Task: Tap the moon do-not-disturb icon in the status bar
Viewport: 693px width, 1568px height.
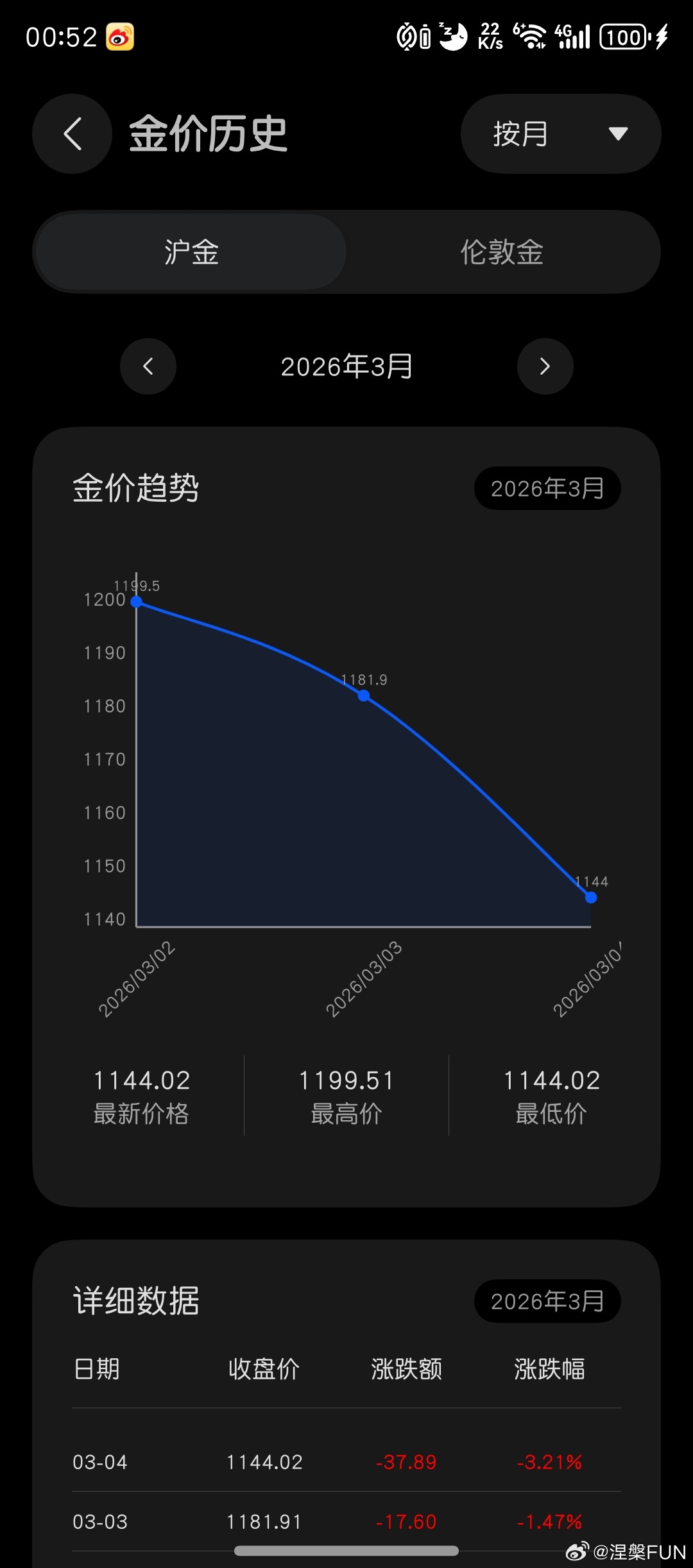Action: coord(452,38)
